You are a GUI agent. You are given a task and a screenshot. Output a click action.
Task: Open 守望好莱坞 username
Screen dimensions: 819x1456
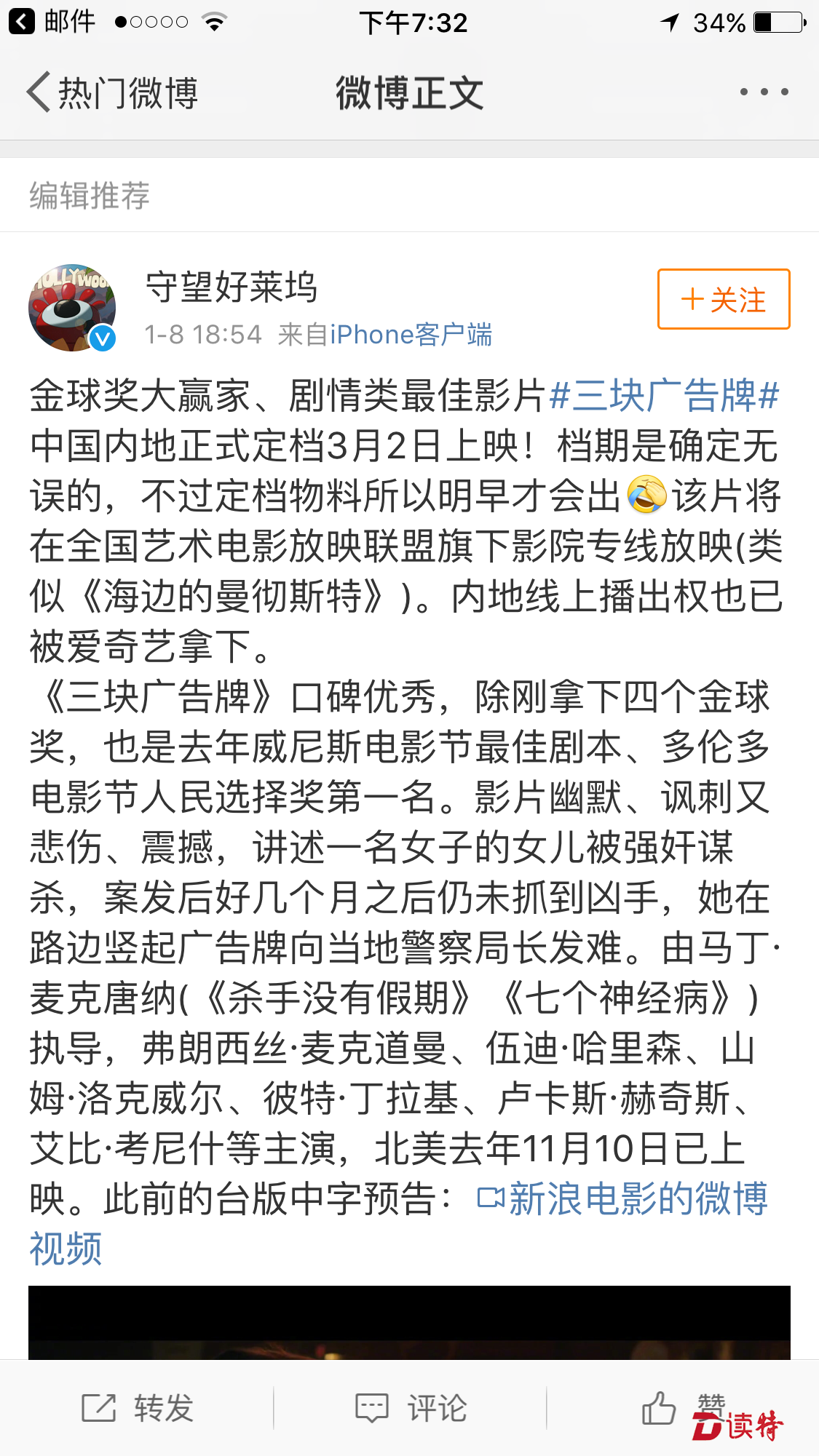pos(232,287)
